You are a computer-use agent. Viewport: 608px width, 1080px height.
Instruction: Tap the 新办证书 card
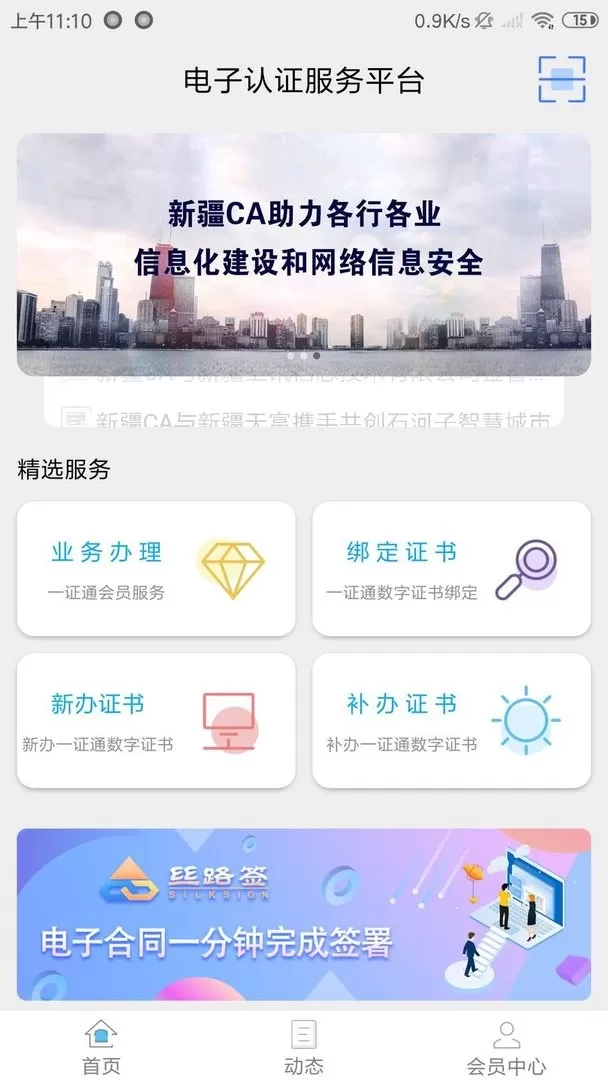pos(156,720)
